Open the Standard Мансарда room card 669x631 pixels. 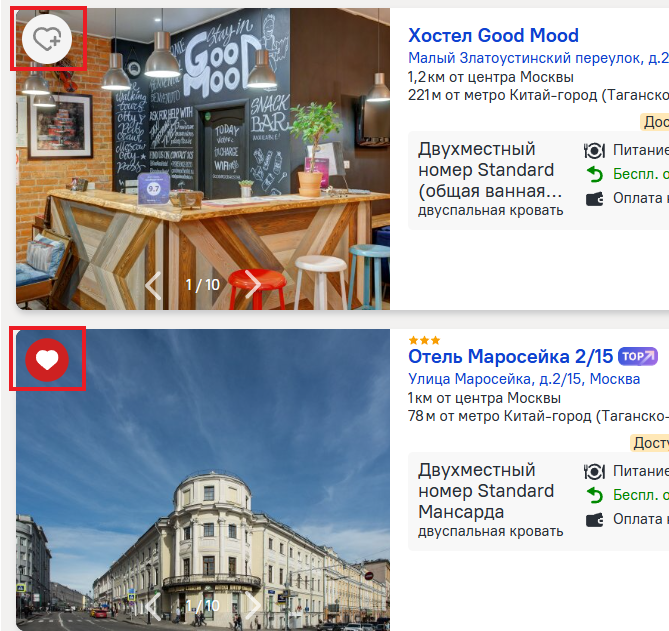point(538,501)
